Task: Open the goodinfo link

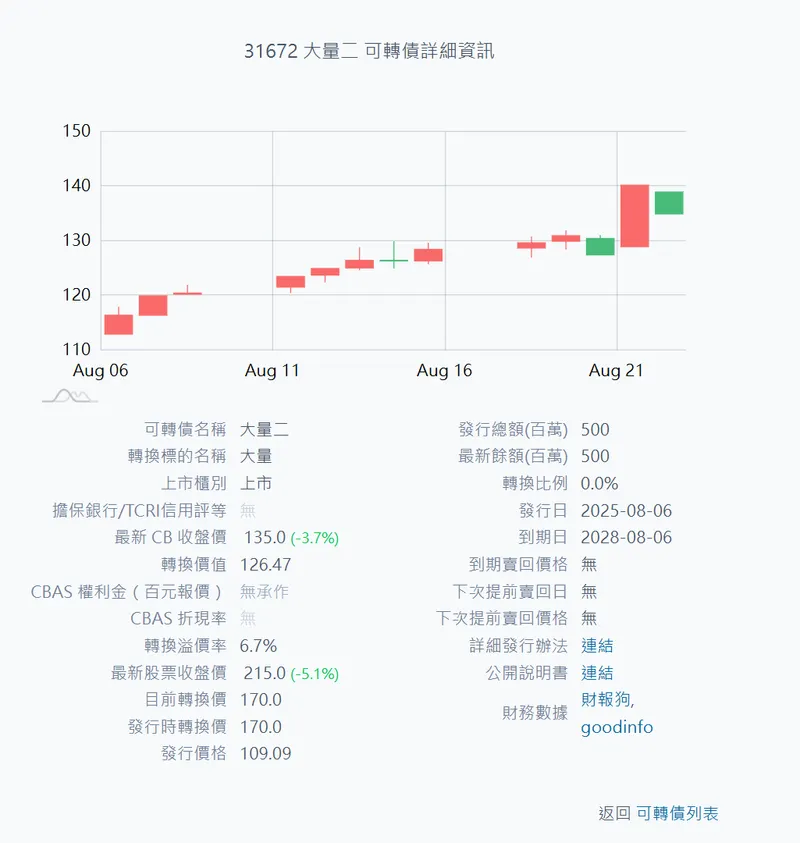Action: coord(617,727)
